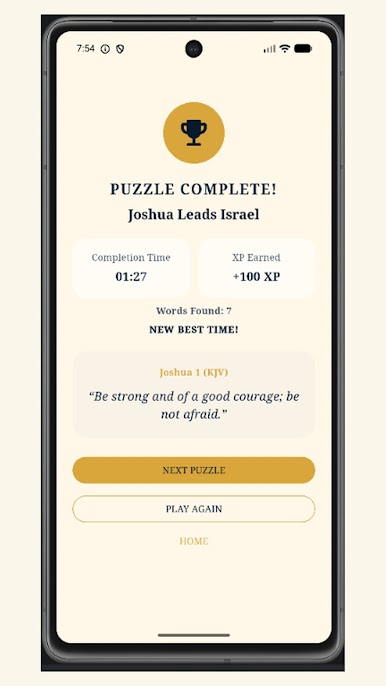Image resolution: width=386 pixels, height=686 pixels.
Task: Return to Home via the Home link
Action: point(193,541)
